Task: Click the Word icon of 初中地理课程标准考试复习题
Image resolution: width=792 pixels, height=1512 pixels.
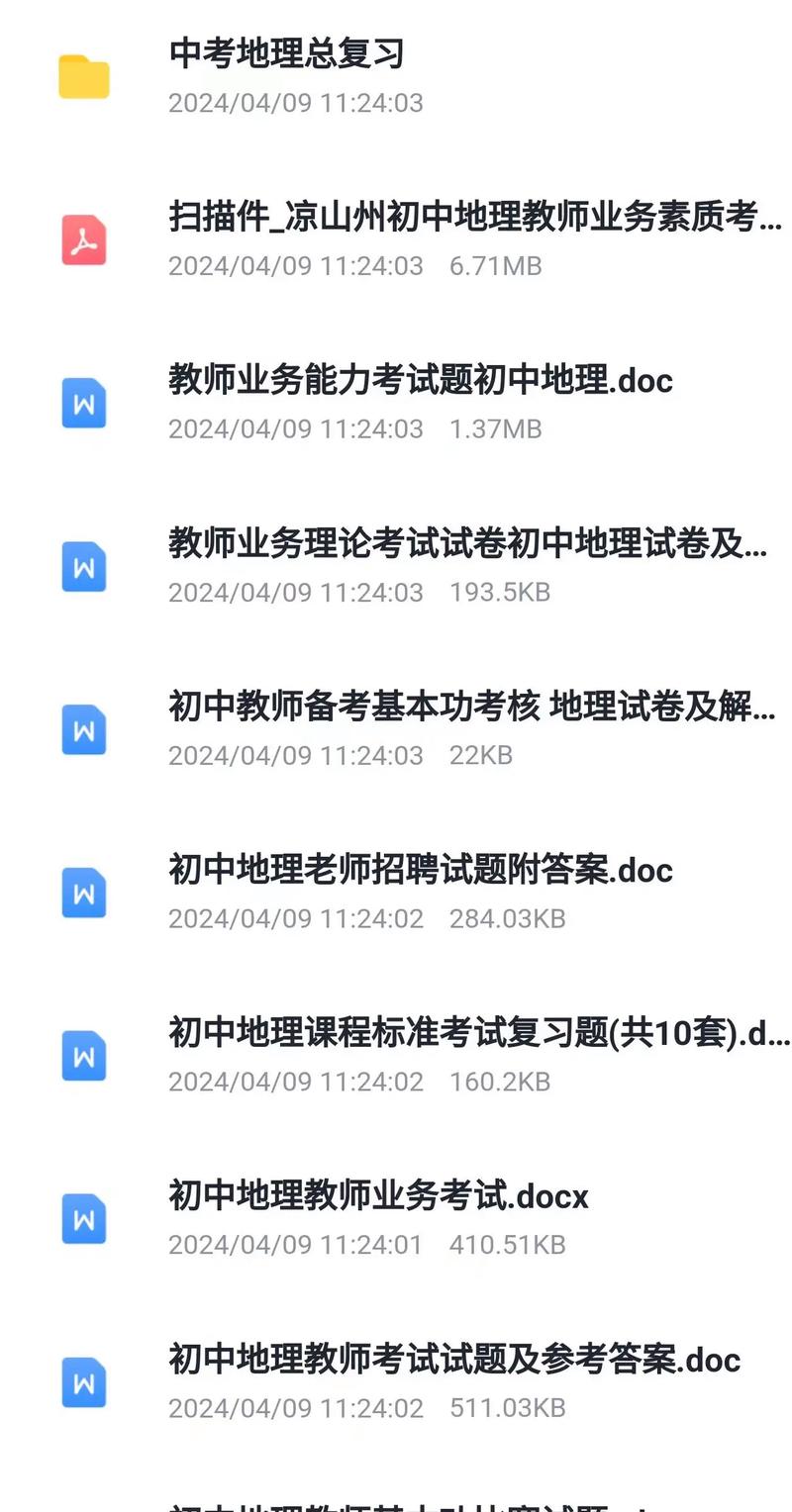Action: (83, 1055)
